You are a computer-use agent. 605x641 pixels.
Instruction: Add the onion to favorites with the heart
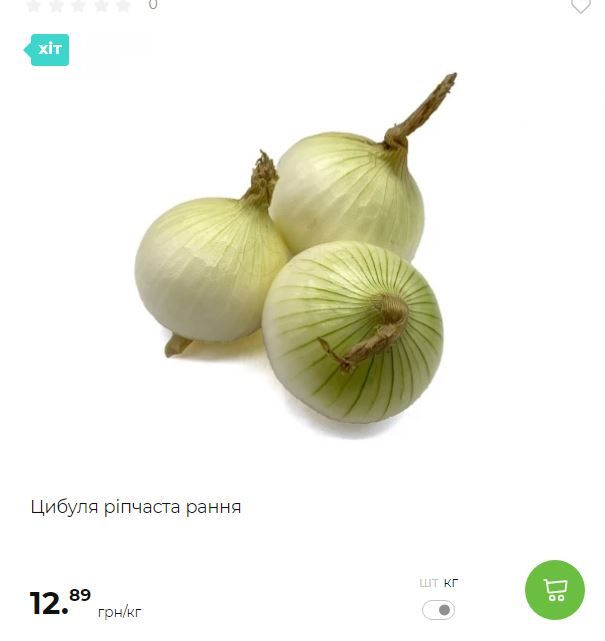[x=581, y=6]
